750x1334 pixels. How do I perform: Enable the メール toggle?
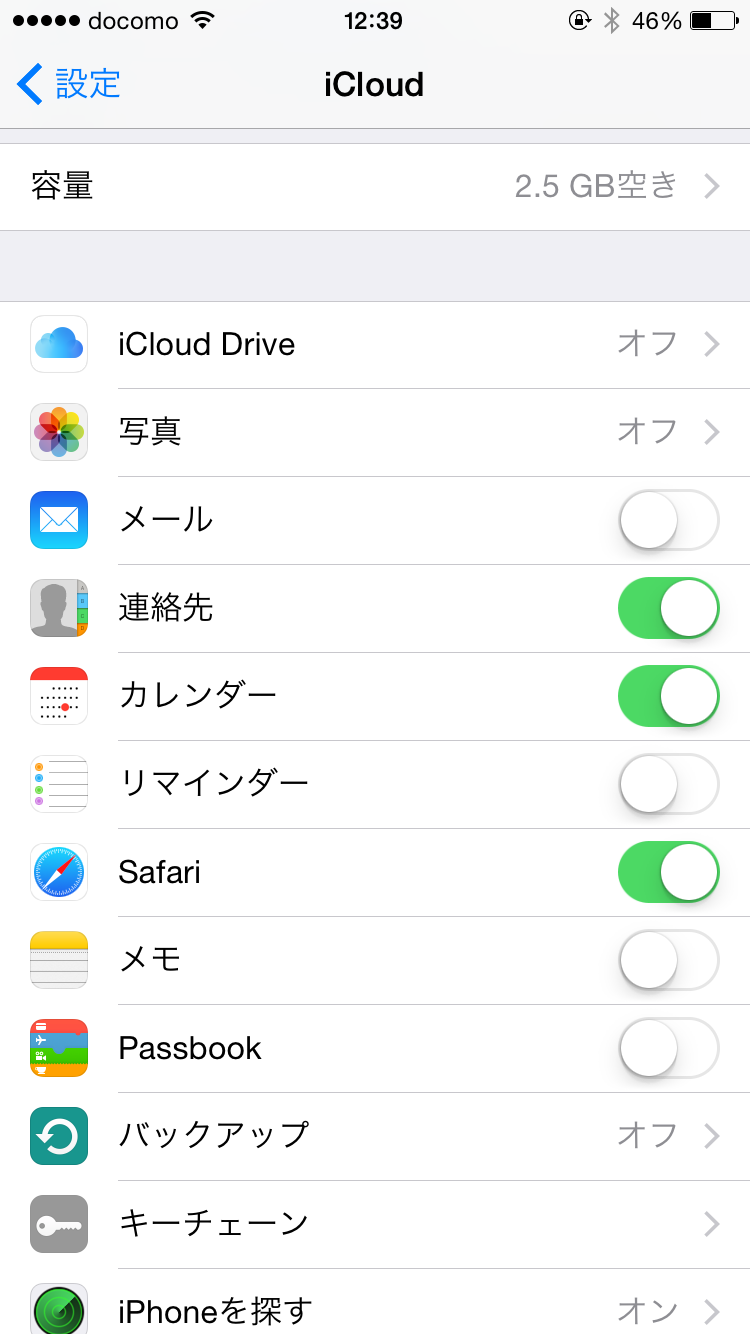668,520
